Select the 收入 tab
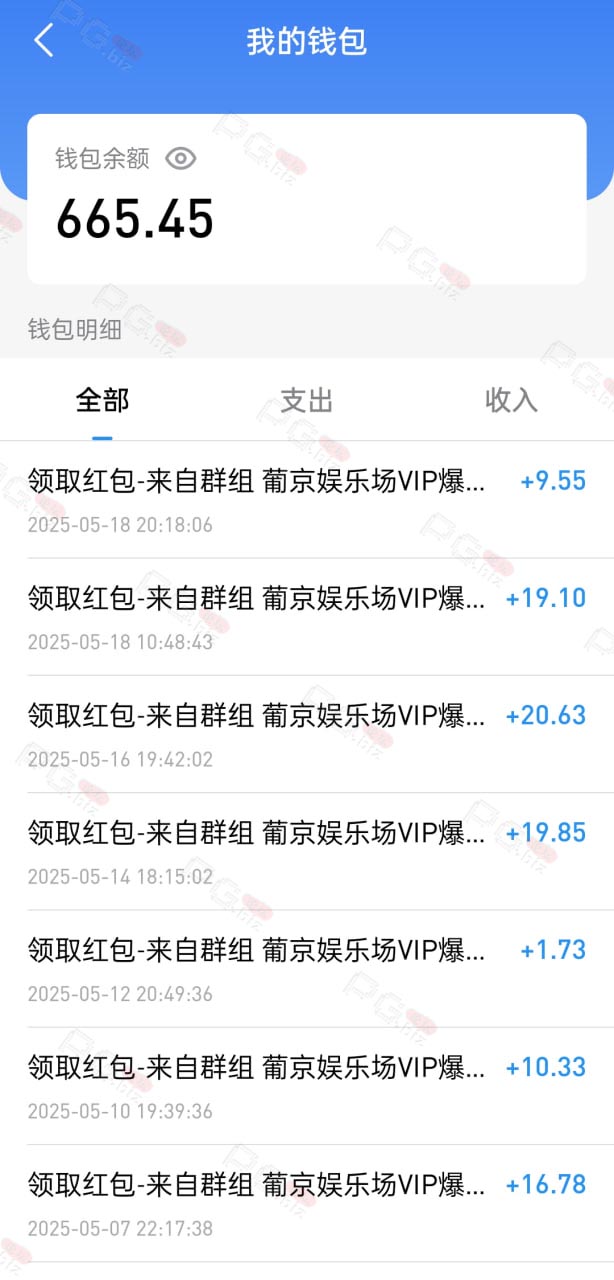The height and width of the screenshot is (1280, 614). (511, 400)
